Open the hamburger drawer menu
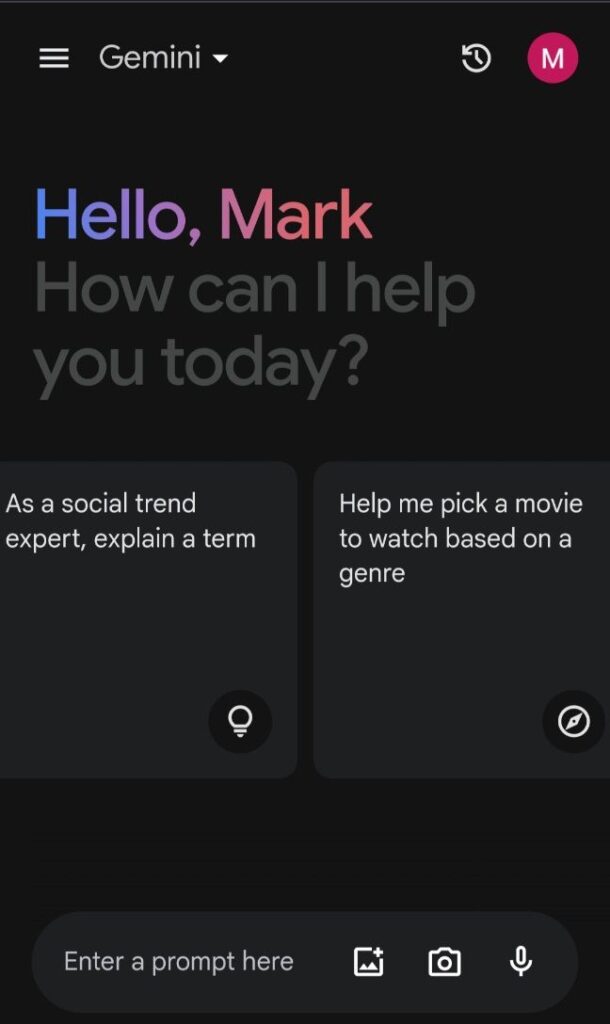Viewport: 610px width, 1024px height. coord(54,59)
